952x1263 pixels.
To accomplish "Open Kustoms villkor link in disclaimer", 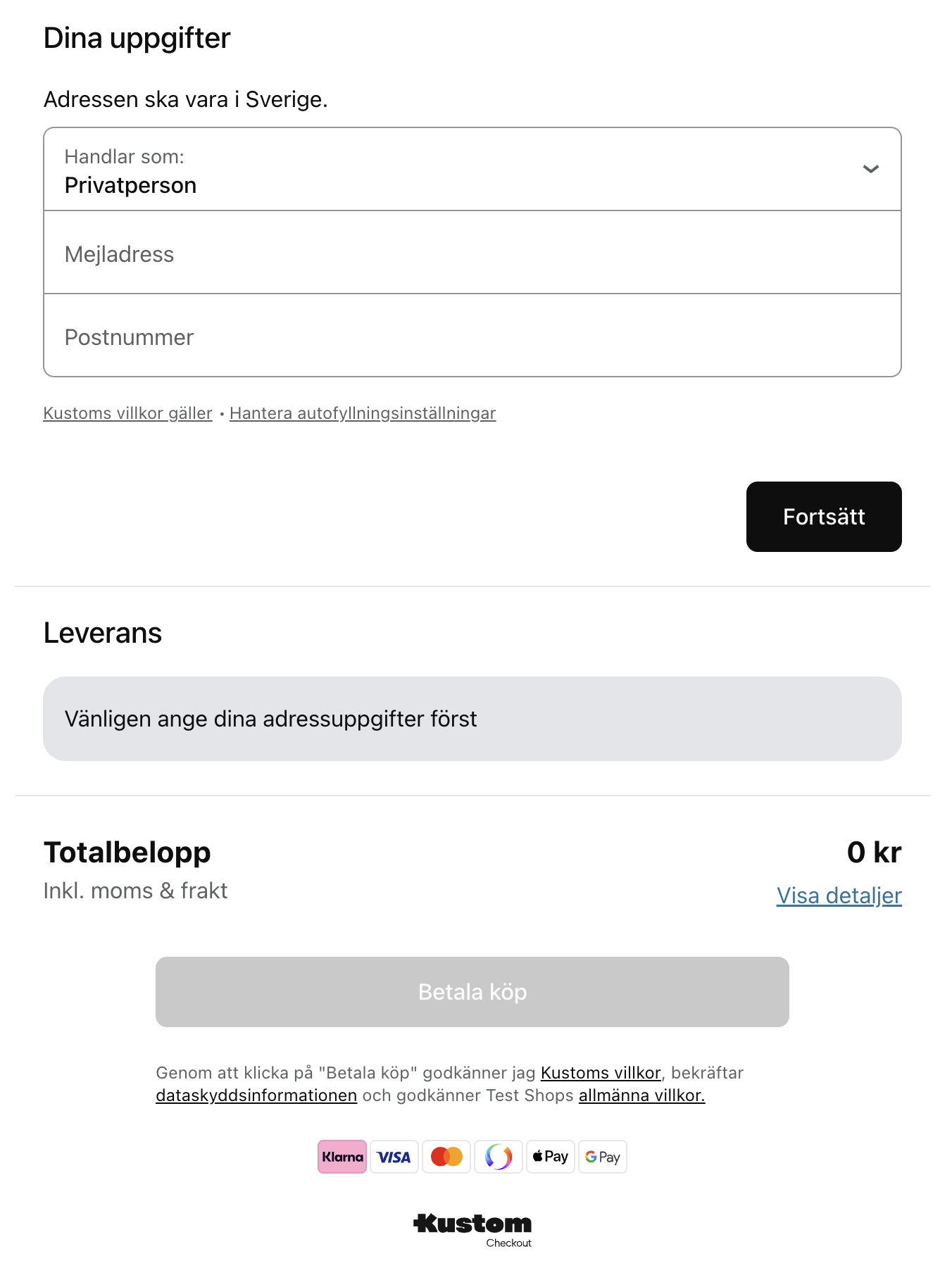I will (x=601, y=1073).
